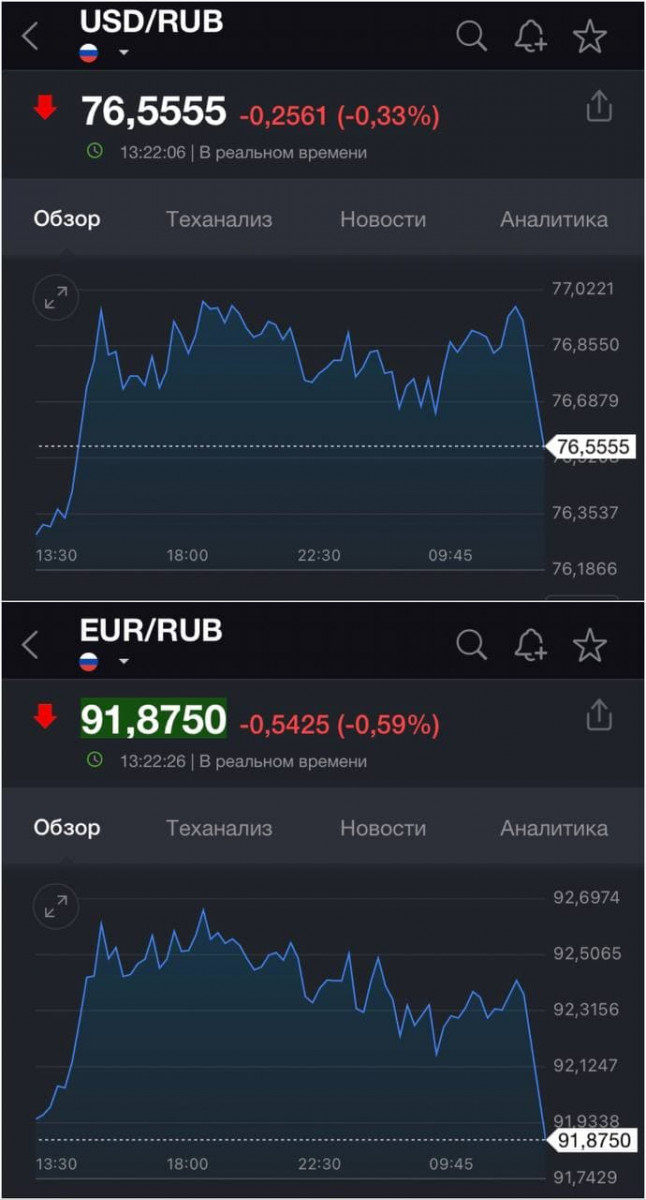Expand the EUR/RUB chart to fullscreen

pos(56,906)
